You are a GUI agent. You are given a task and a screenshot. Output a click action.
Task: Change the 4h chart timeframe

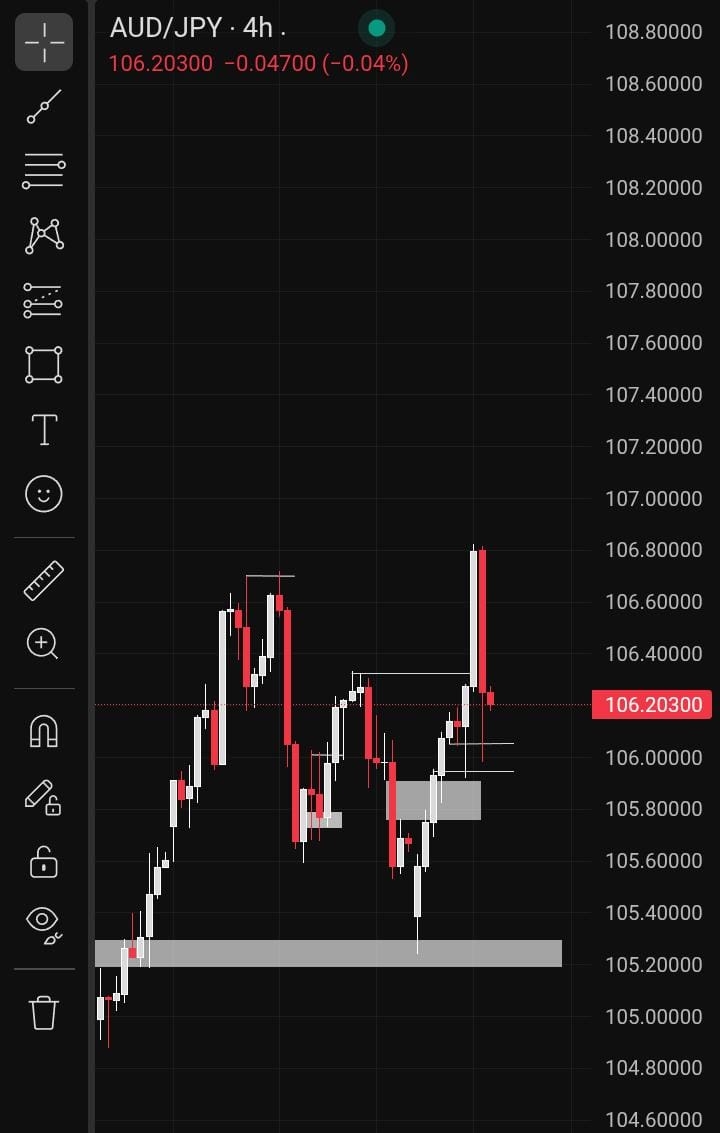coord(257,28)
